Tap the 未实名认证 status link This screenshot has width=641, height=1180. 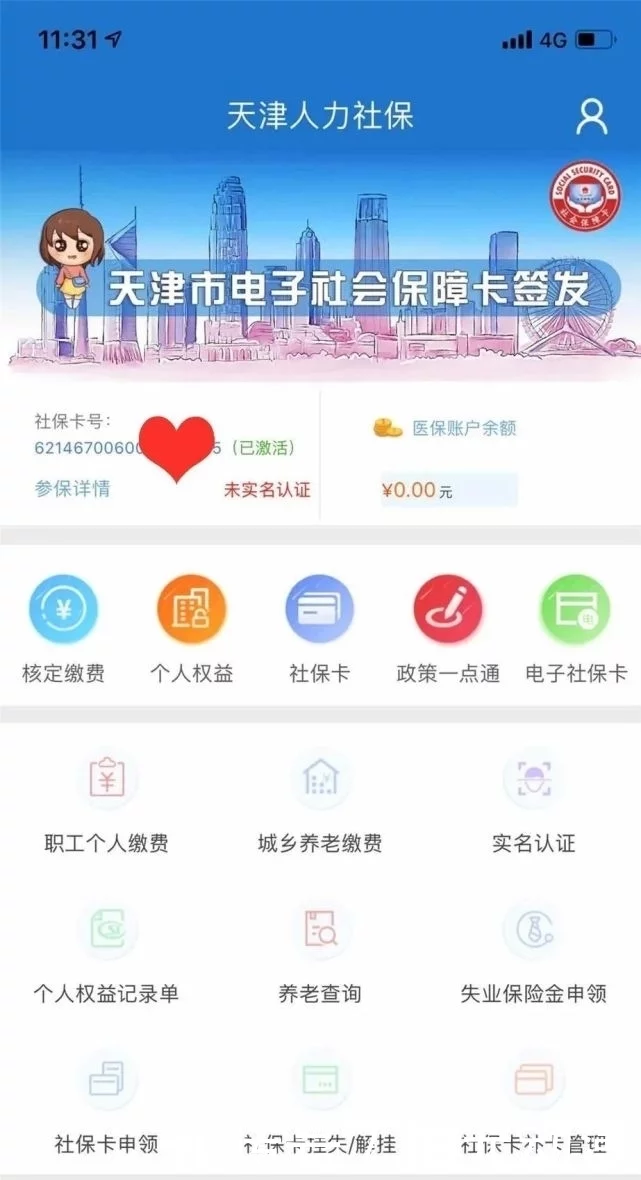coord(267,490)
